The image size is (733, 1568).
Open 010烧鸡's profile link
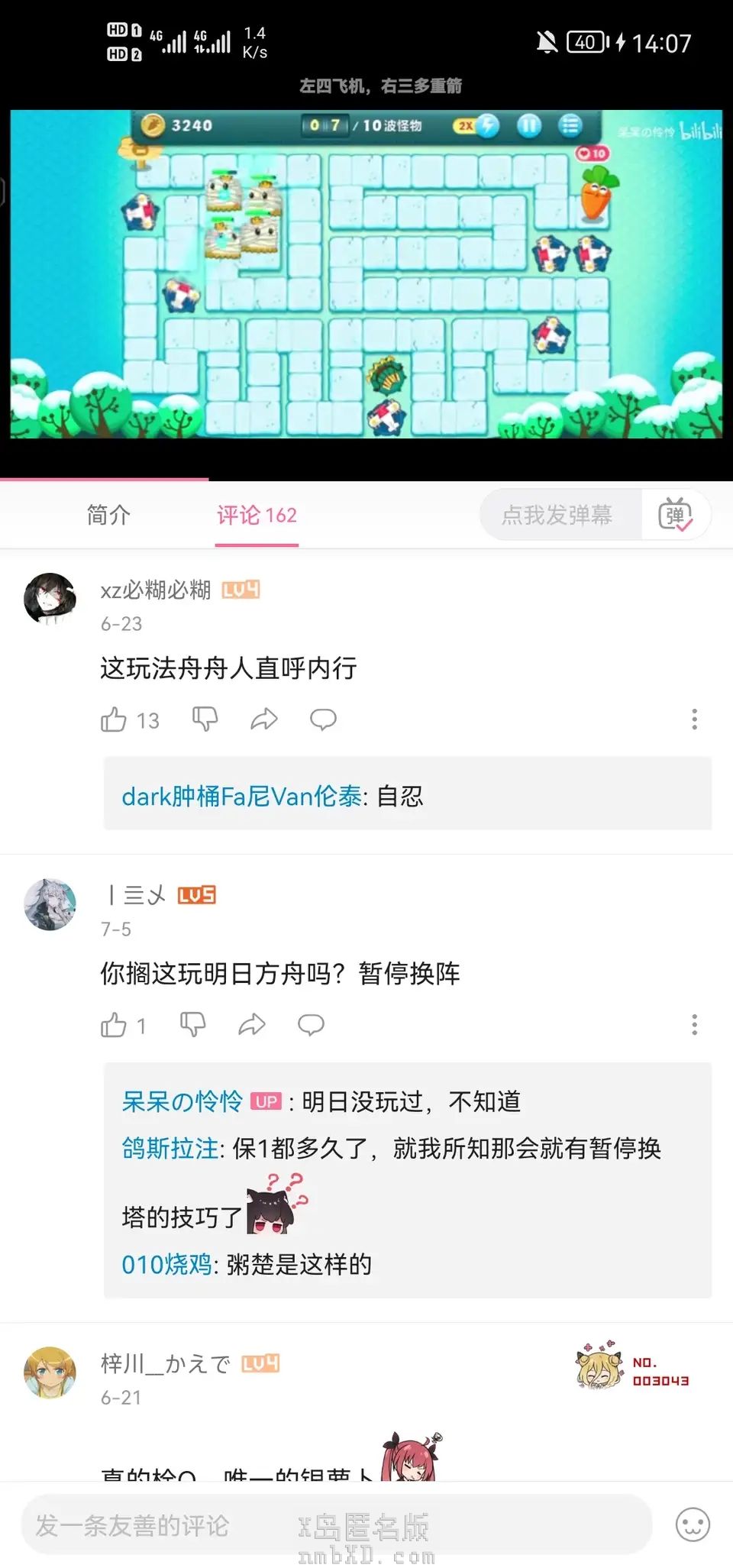click(x=166, y=1265)
